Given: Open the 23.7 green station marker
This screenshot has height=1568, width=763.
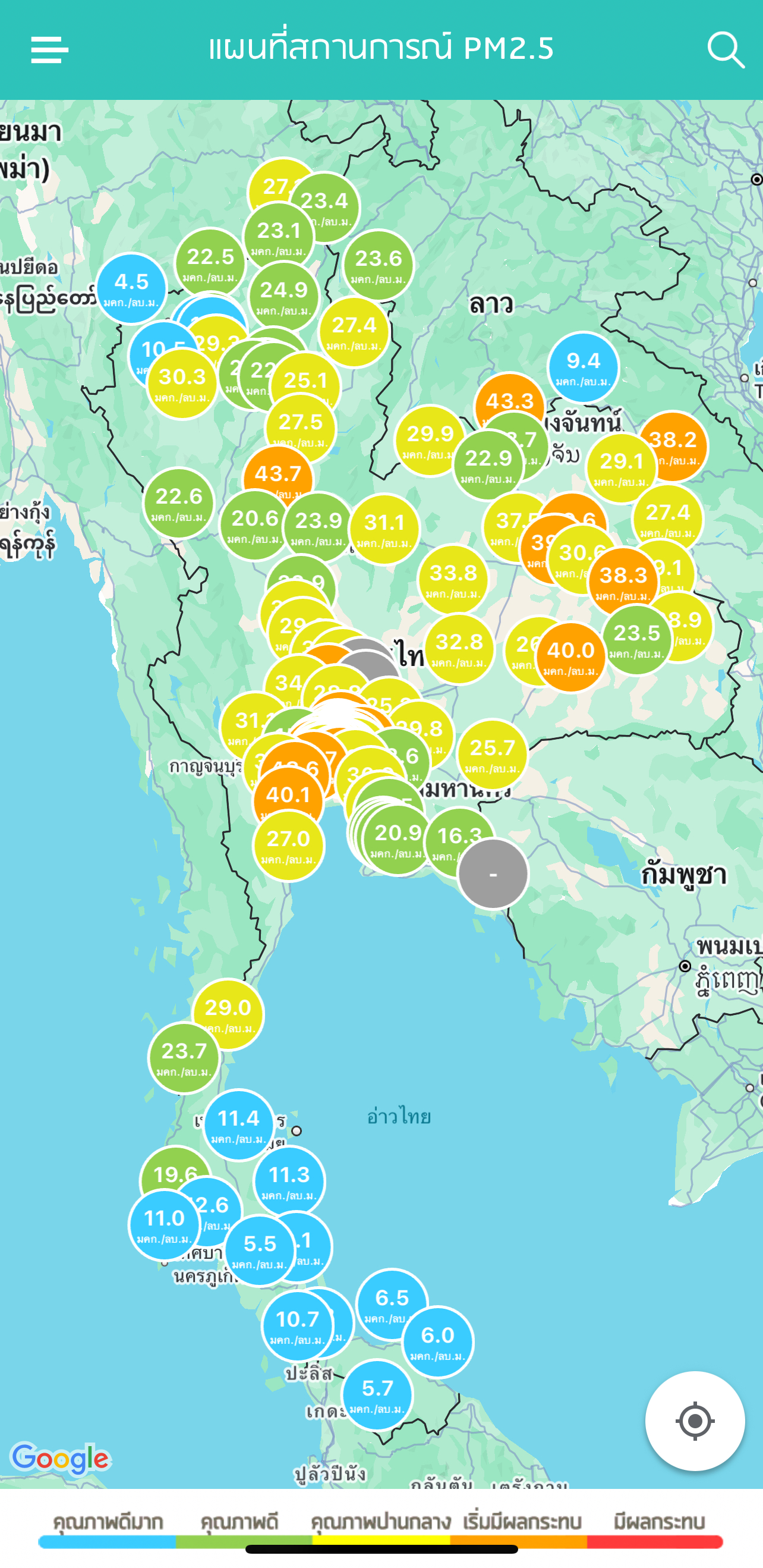Looking at the screenshot, I should click(x=183, y=1057).
